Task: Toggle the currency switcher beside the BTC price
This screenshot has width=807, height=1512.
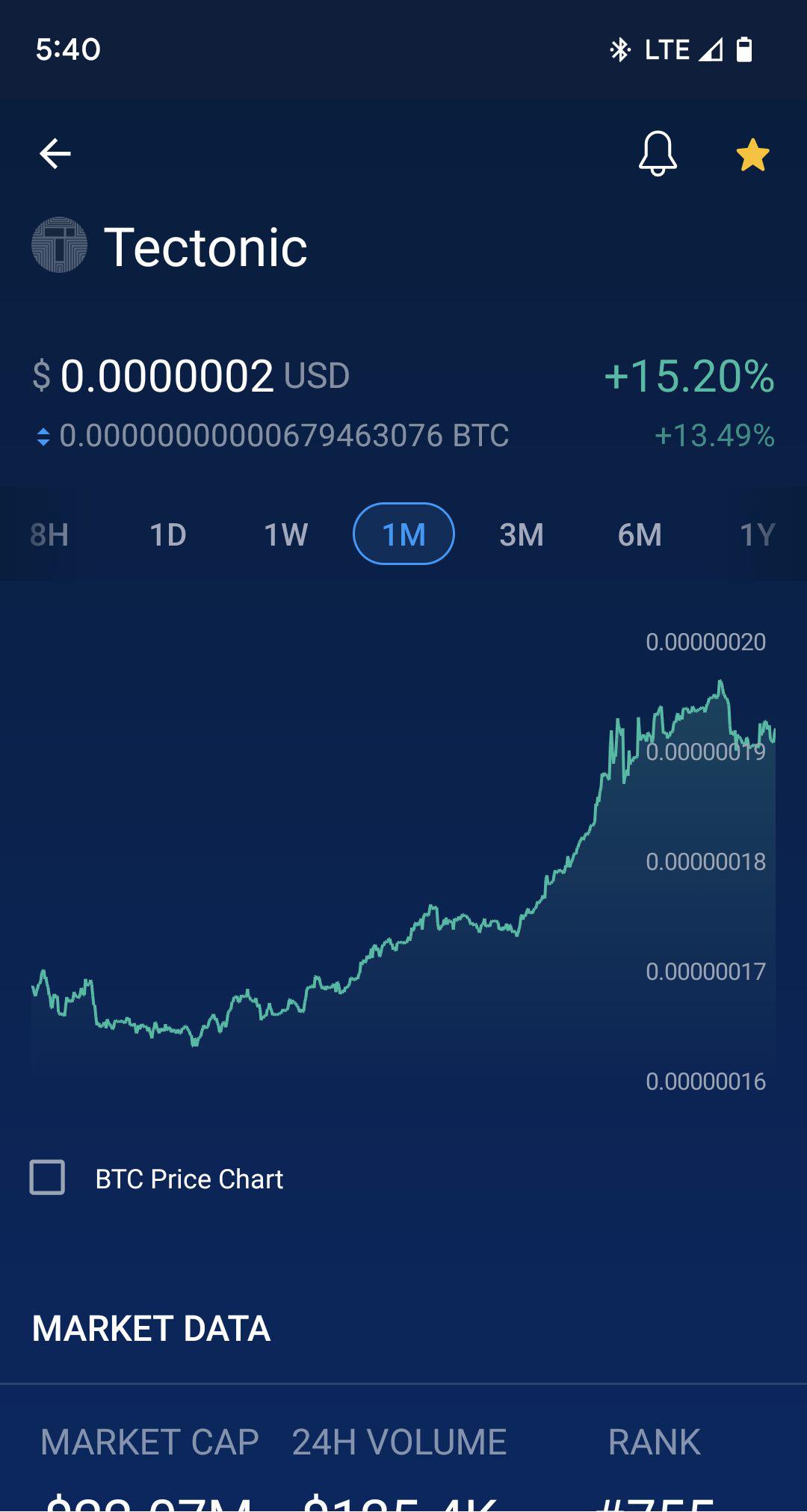Action: [43, 436]
